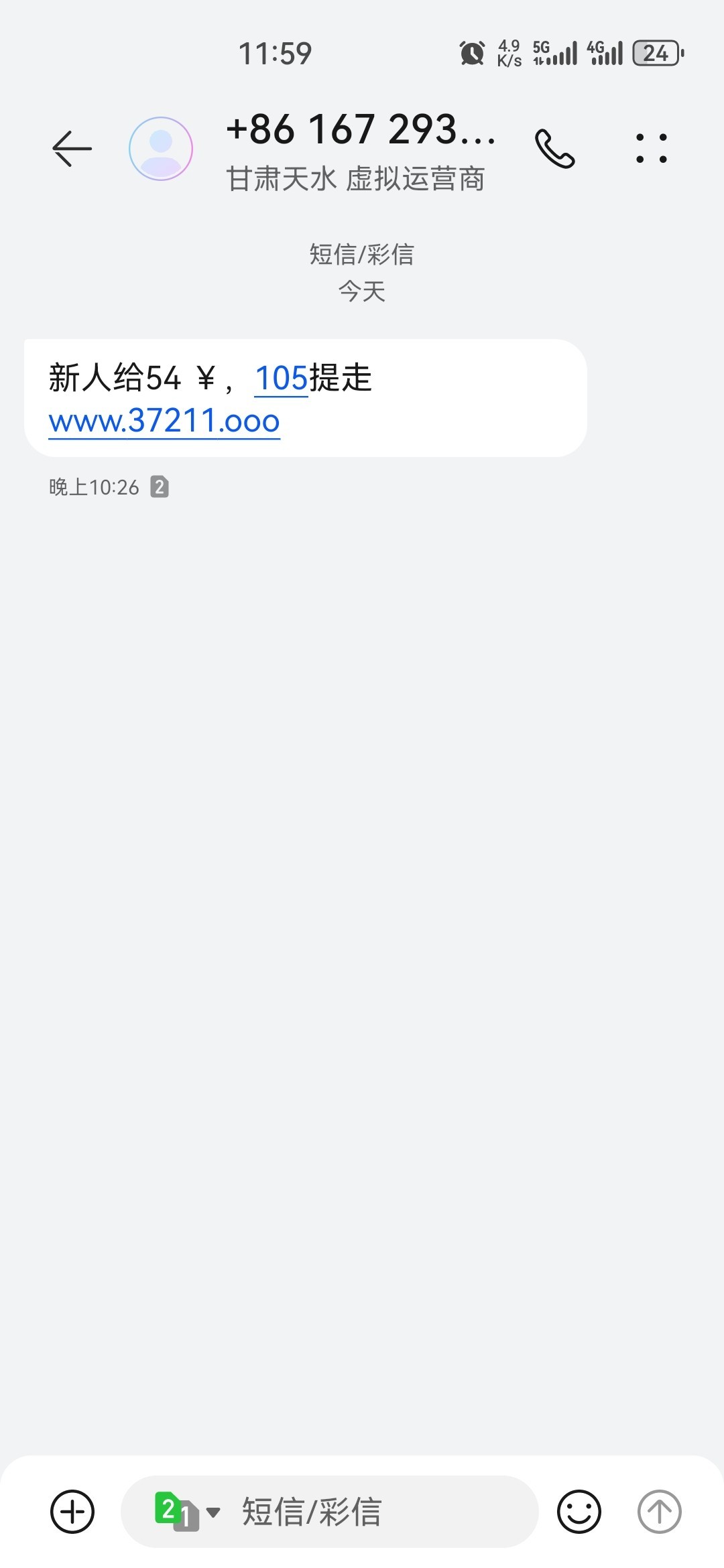Tap the underlined number 105 in the message

[281, 378]
